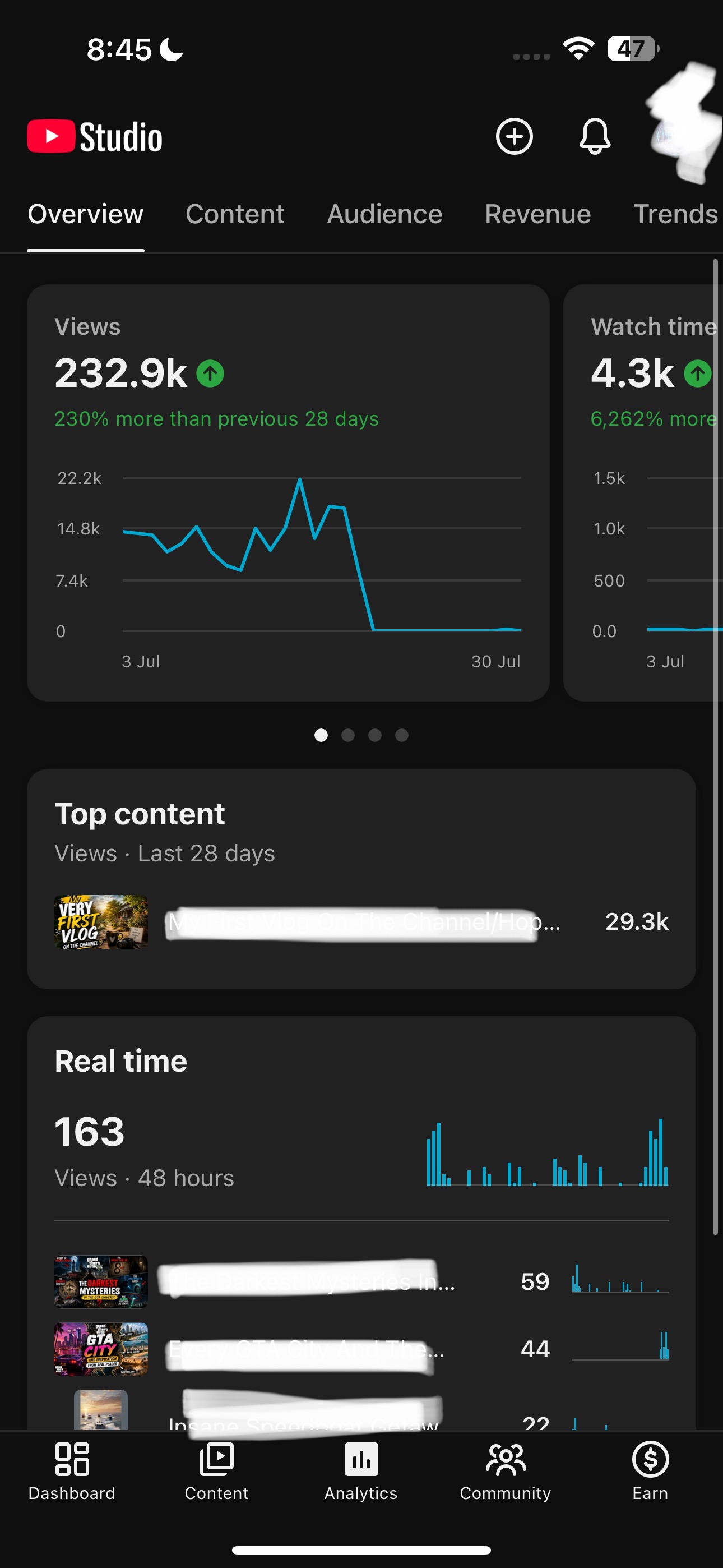Viewport: 723px width, 1568px height.
Task: Open the Watch time card
Action: click(x=643, y=492)
